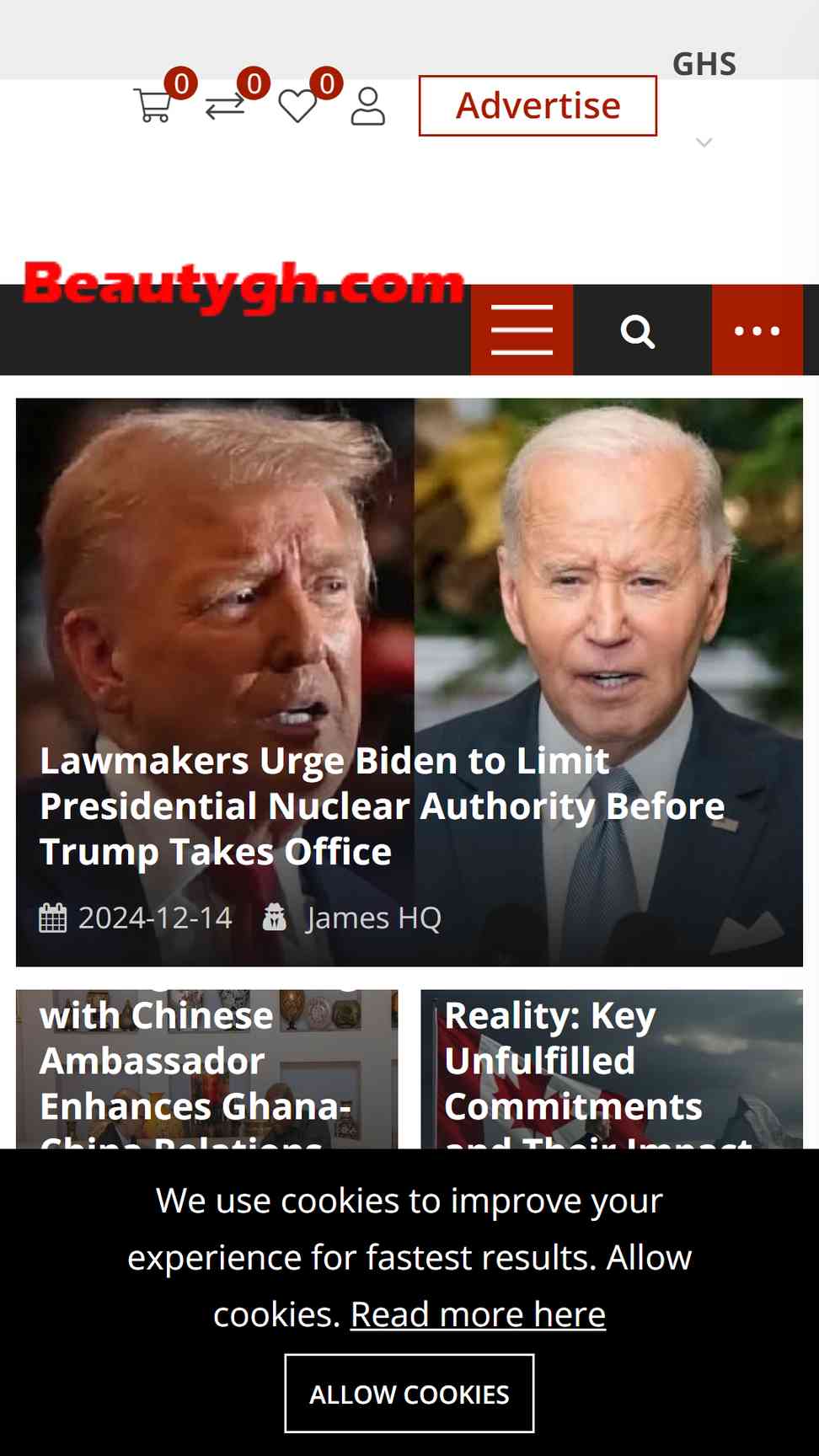
Task: Open the compare items icon
Action: pyautogui.click(x=225, y=105)
